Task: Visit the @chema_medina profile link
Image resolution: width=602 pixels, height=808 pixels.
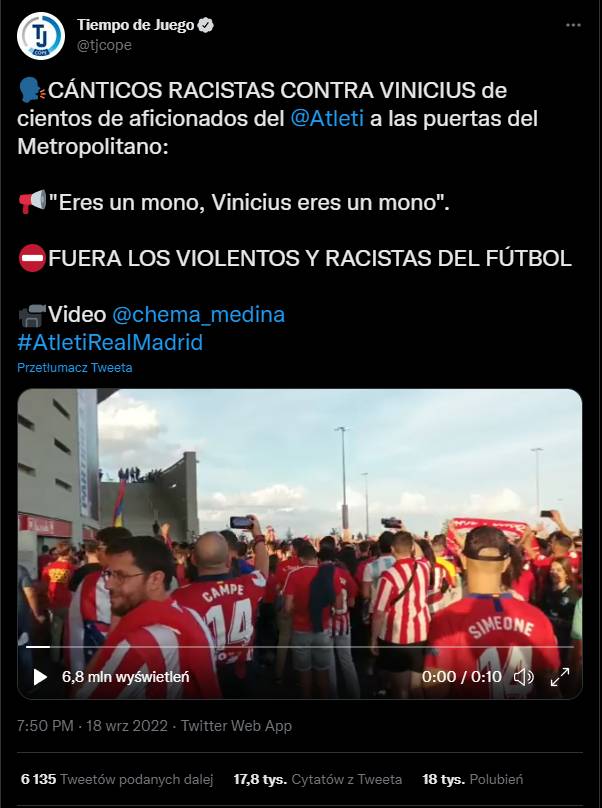Action: coord(198,315)
